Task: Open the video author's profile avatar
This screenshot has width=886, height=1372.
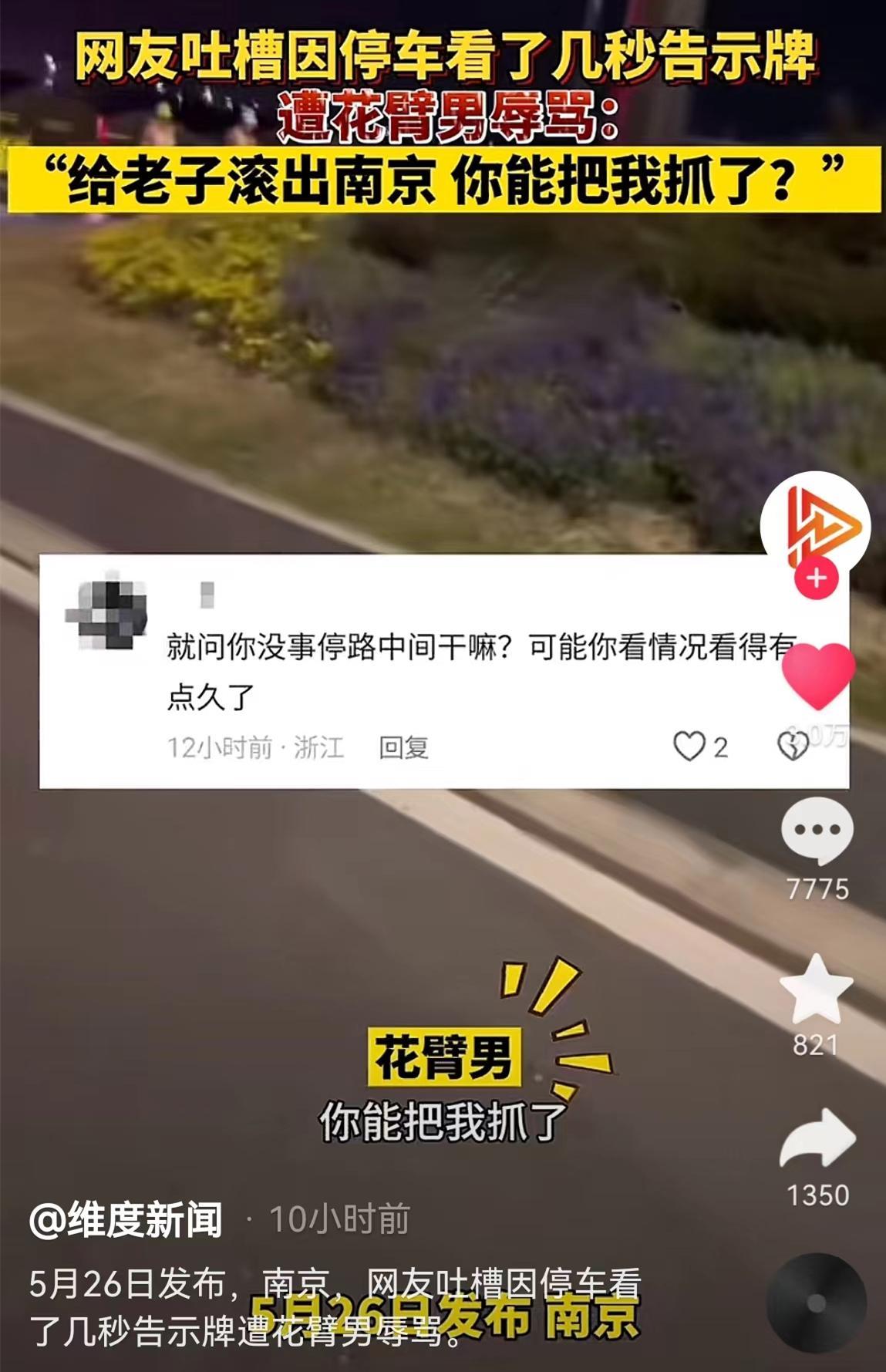Action: click(816, 523)
